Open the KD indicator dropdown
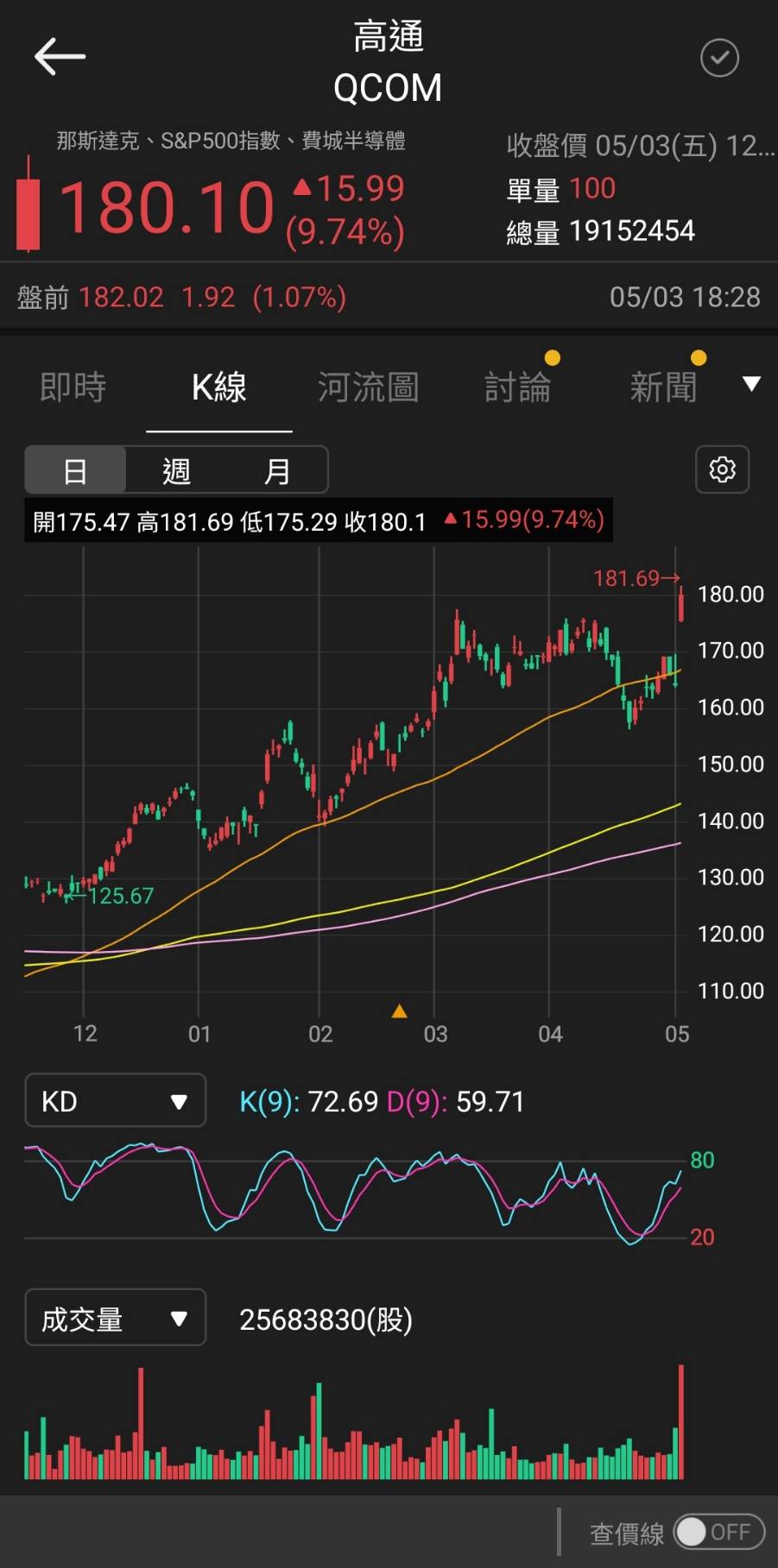The height and width of the screenshot is (1568, 778). [x=116, y=1100]
